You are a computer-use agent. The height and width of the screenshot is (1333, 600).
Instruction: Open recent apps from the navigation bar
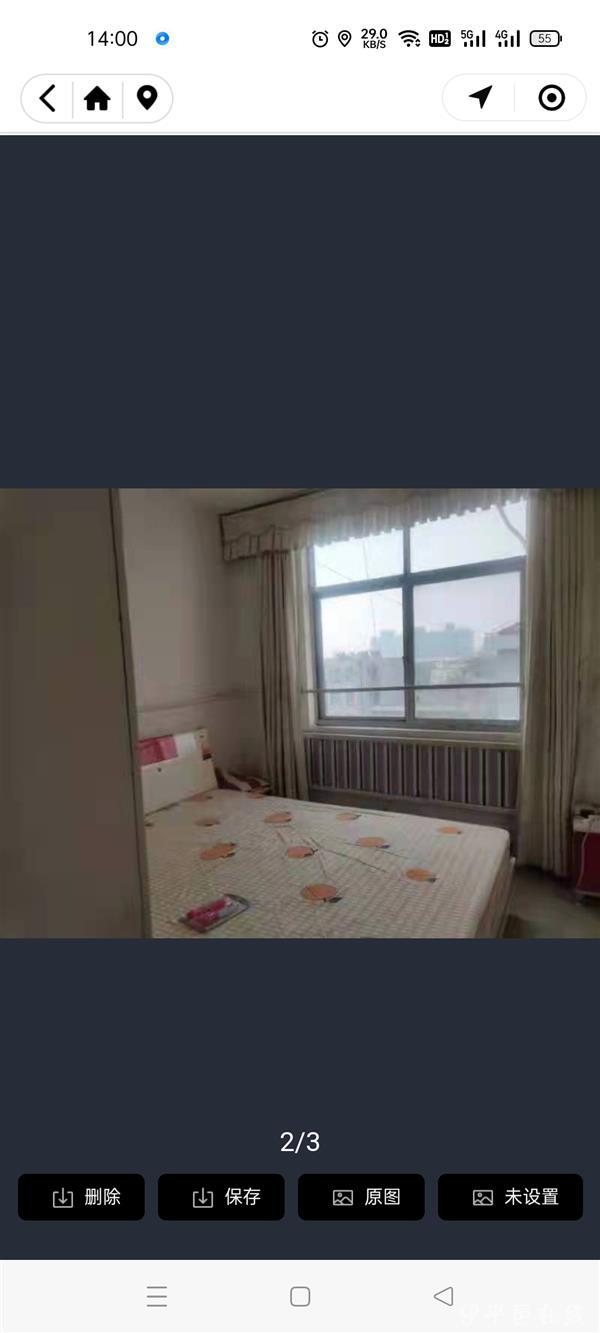[x=157, y=1297]
